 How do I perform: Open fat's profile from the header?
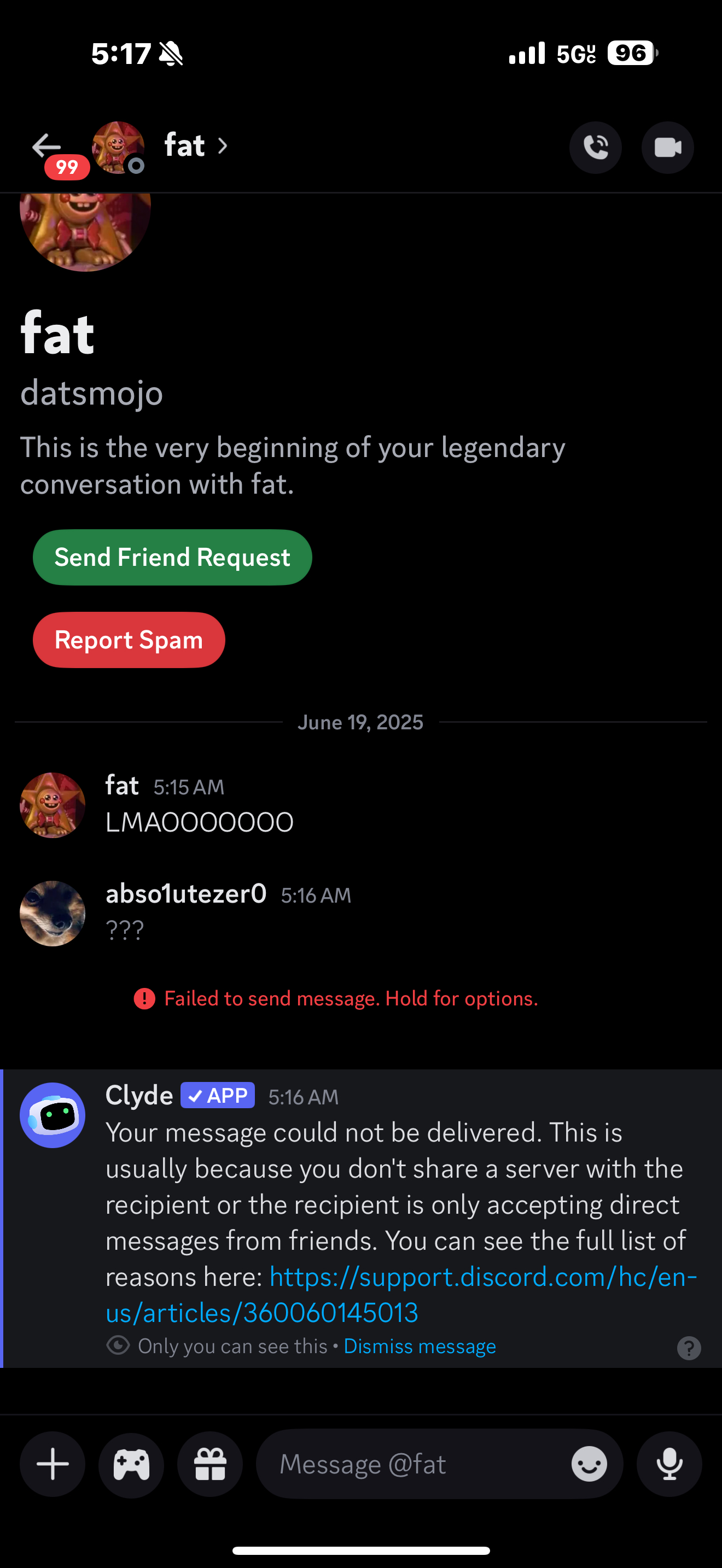click(x=196, y=145)
